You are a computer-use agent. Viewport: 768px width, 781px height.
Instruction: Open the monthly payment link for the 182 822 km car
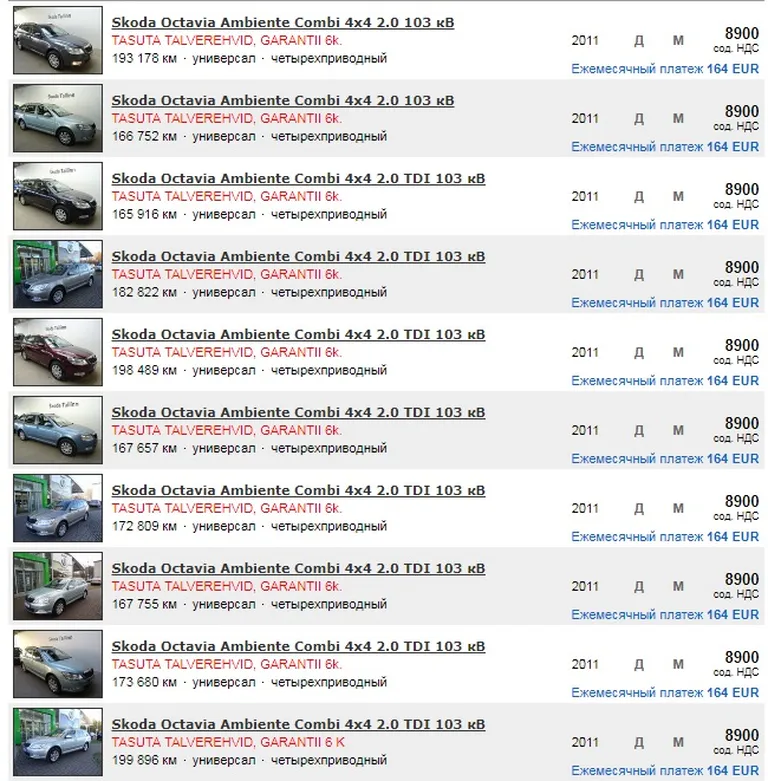(665, 303)
